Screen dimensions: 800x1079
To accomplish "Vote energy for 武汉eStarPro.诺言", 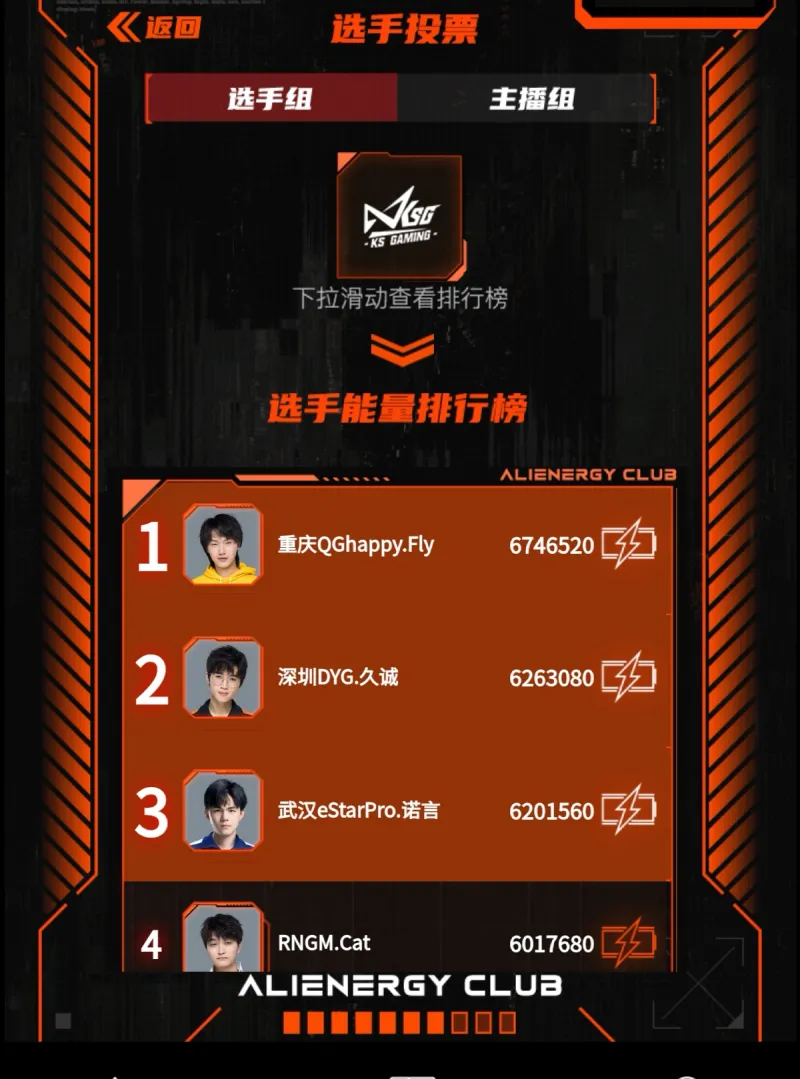I will point(629,810).
